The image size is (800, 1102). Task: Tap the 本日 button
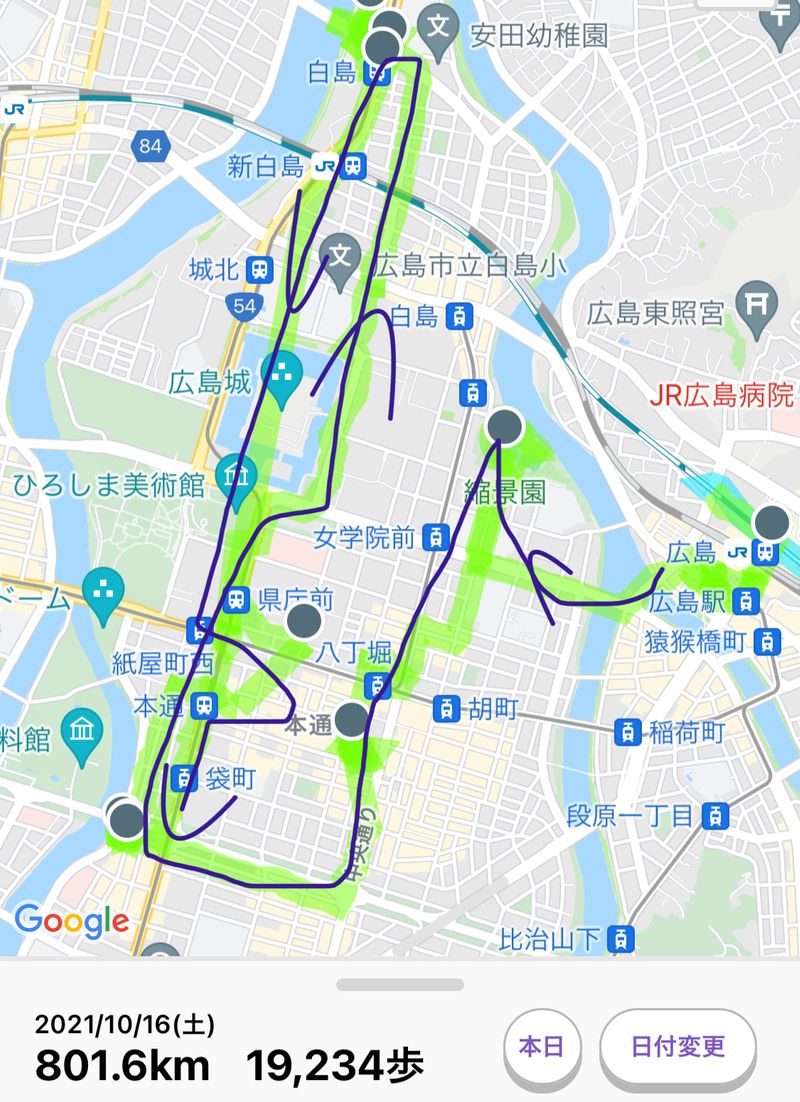pyautogui.click(x=540, y=1047)
